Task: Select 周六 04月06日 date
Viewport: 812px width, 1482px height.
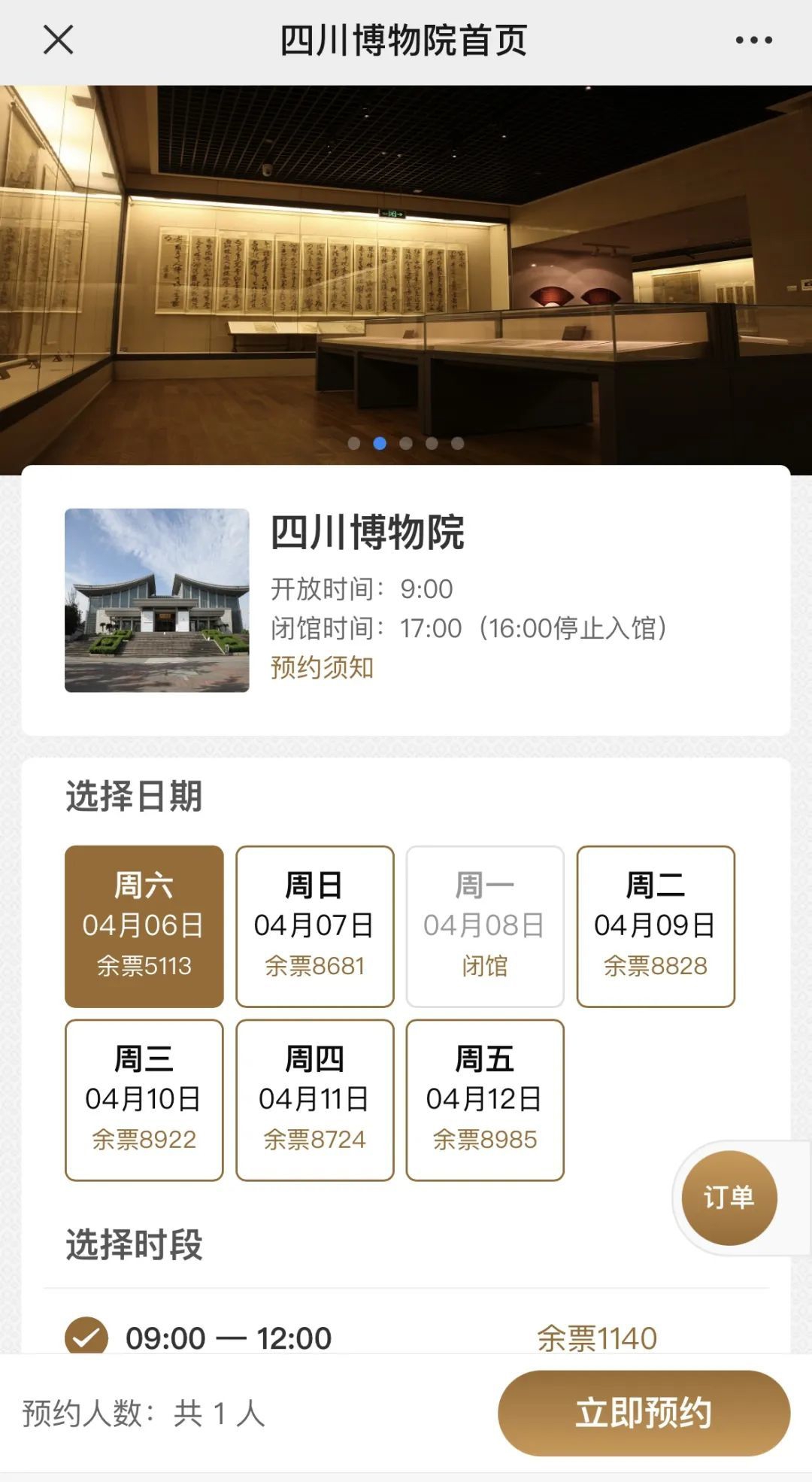Action: point(144,926)
